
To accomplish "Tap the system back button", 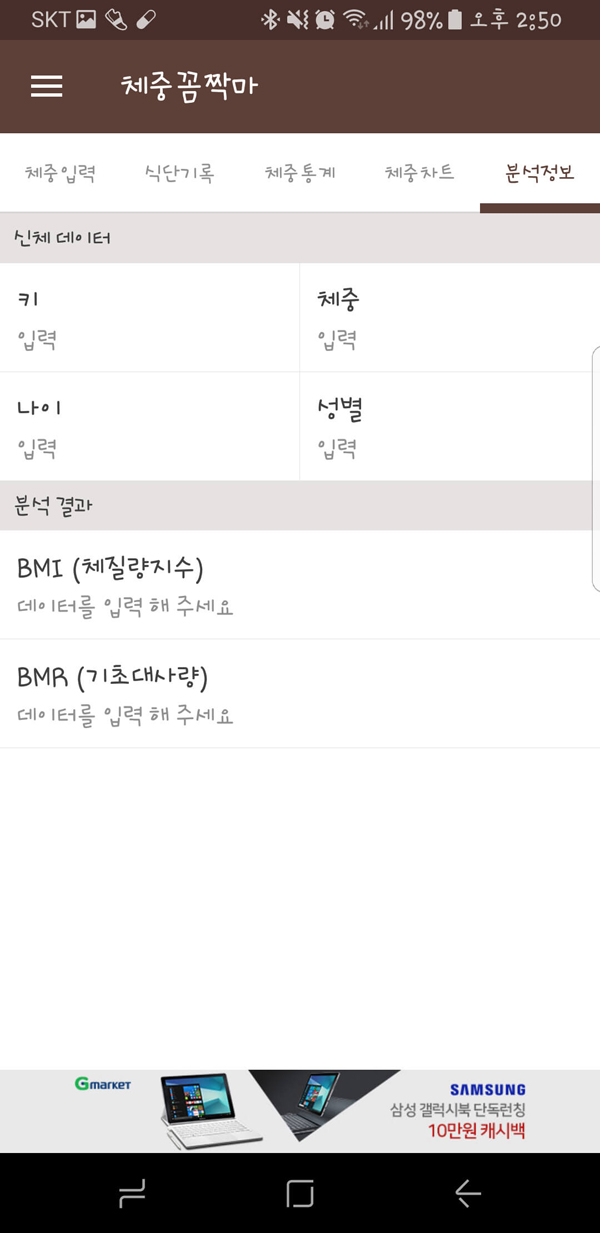I will 467,1192.
